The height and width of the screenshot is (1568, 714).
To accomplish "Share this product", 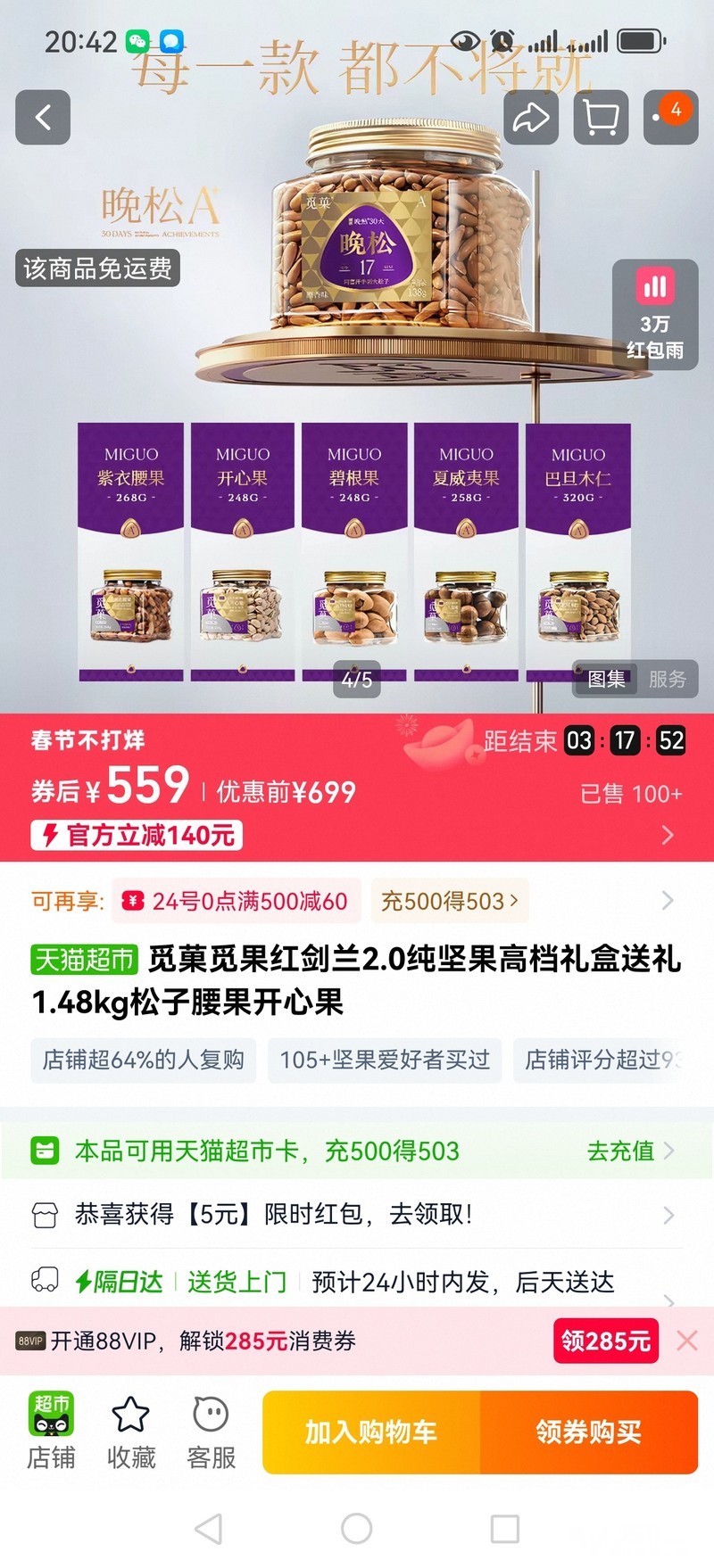I will coord(531,117).
